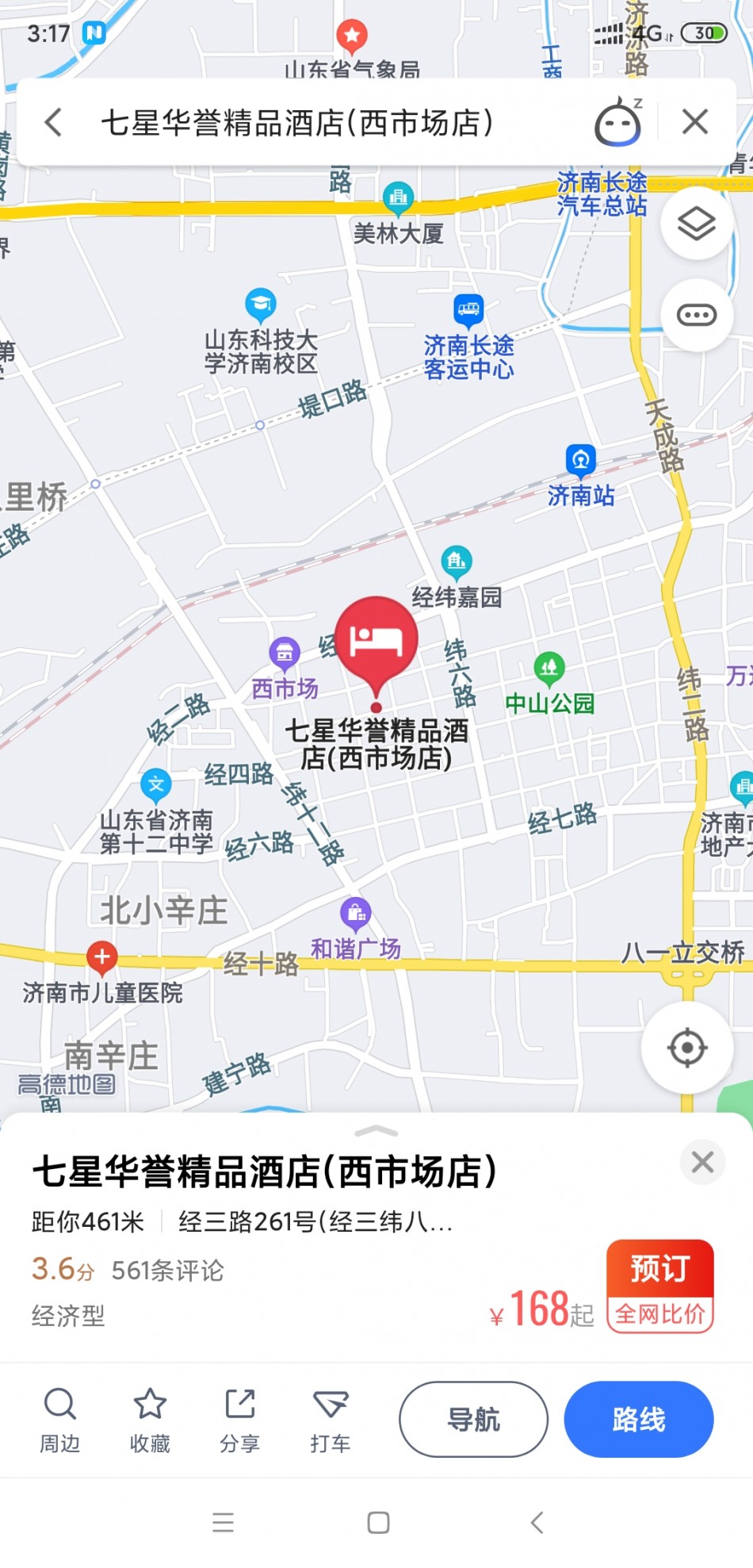This screenshot has width=753, height=1568.
Task: Save hotel to favorites with 收藏
Action: (150, 1420)
